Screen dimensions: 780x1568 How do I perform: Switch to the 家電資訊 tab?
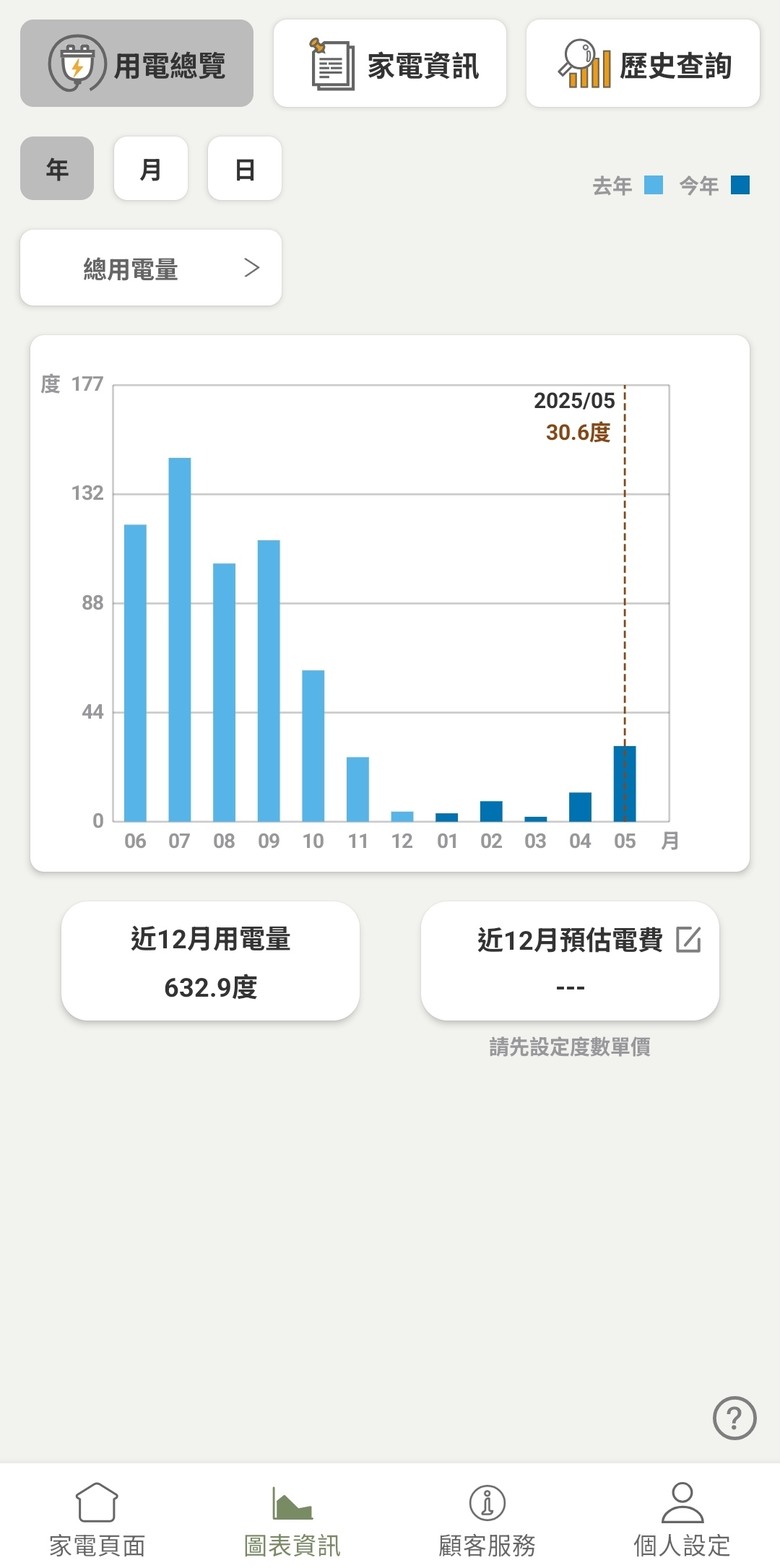pos(390,64)
